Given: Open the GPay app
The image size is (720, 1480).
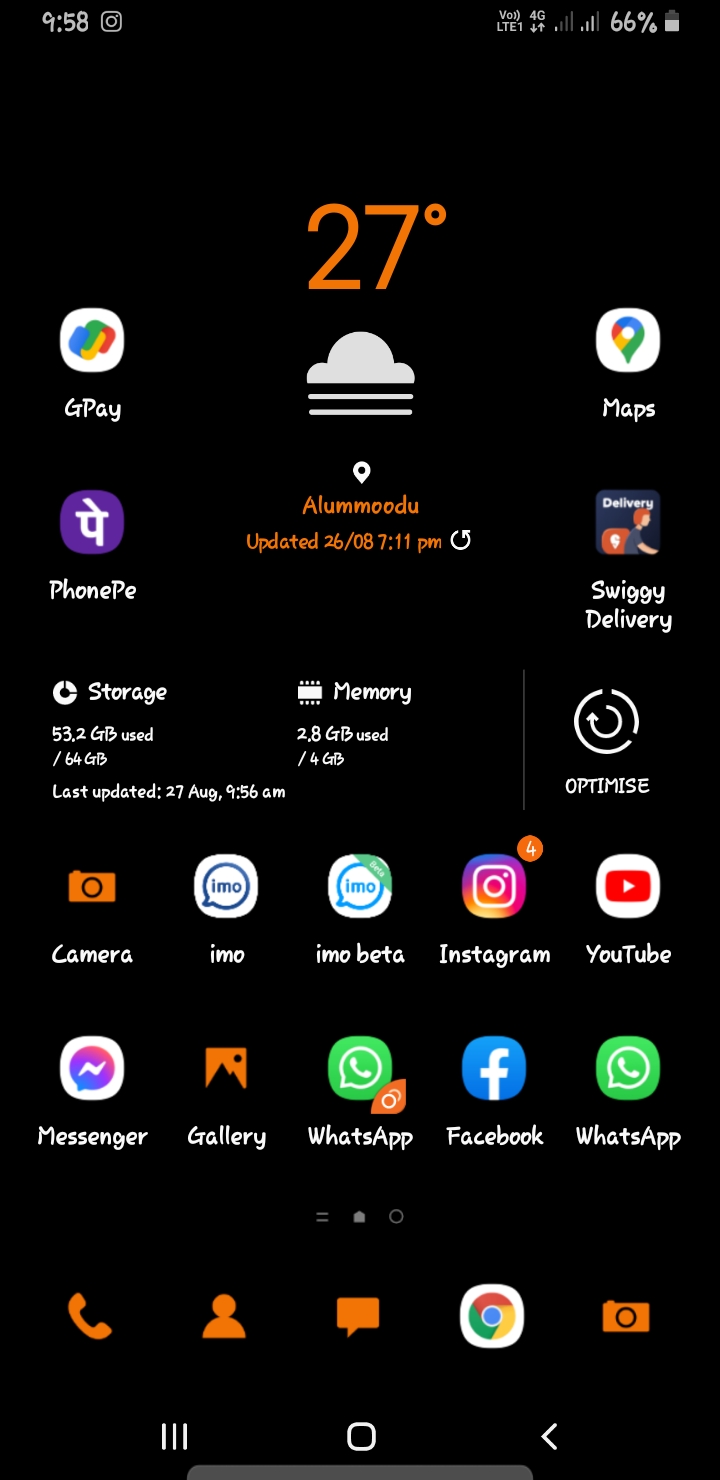Looking at the screenshot, I should (92, 341).
